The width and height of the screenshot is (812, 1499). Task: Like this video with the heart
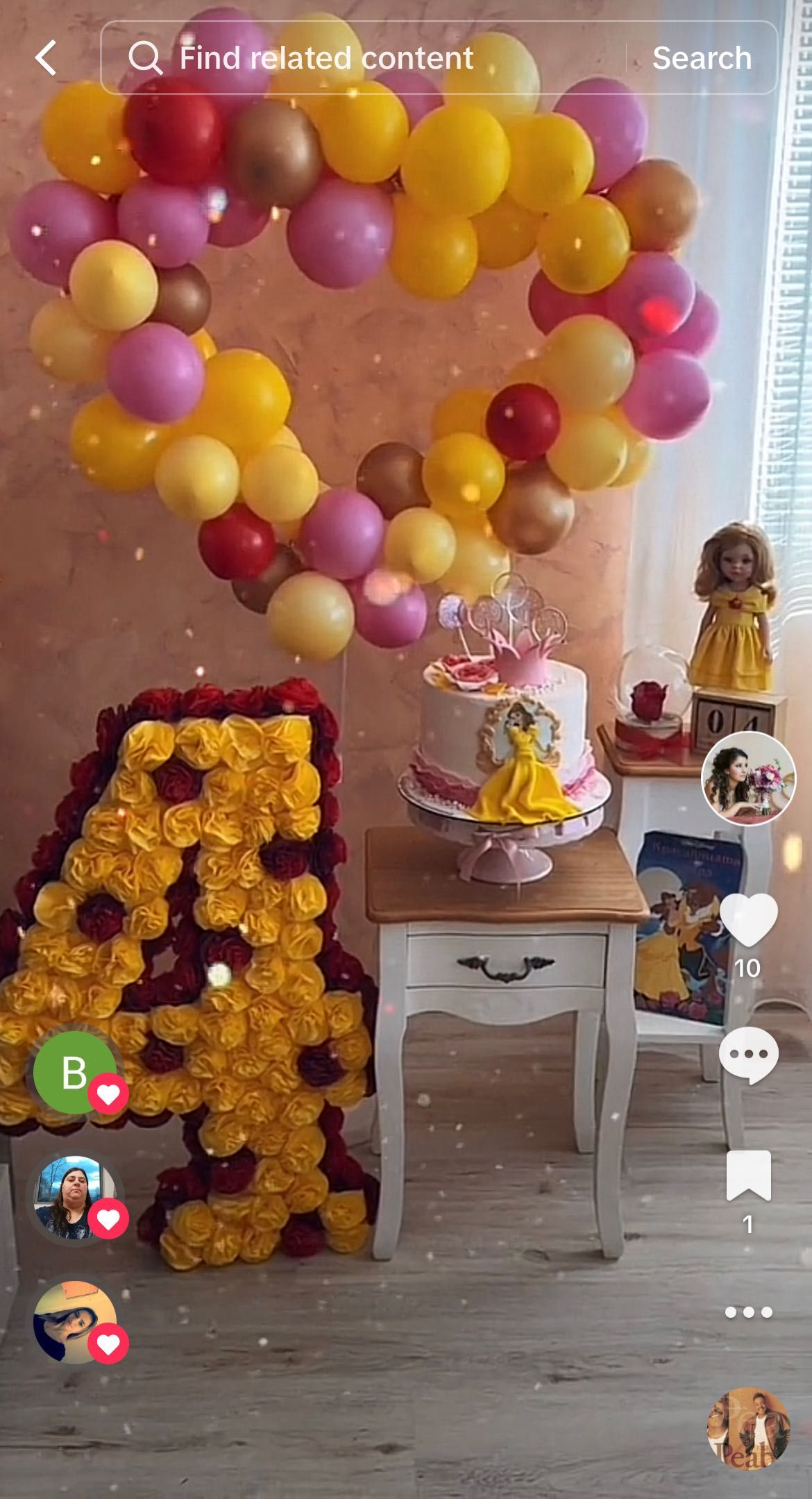click(x=748, y=920)
